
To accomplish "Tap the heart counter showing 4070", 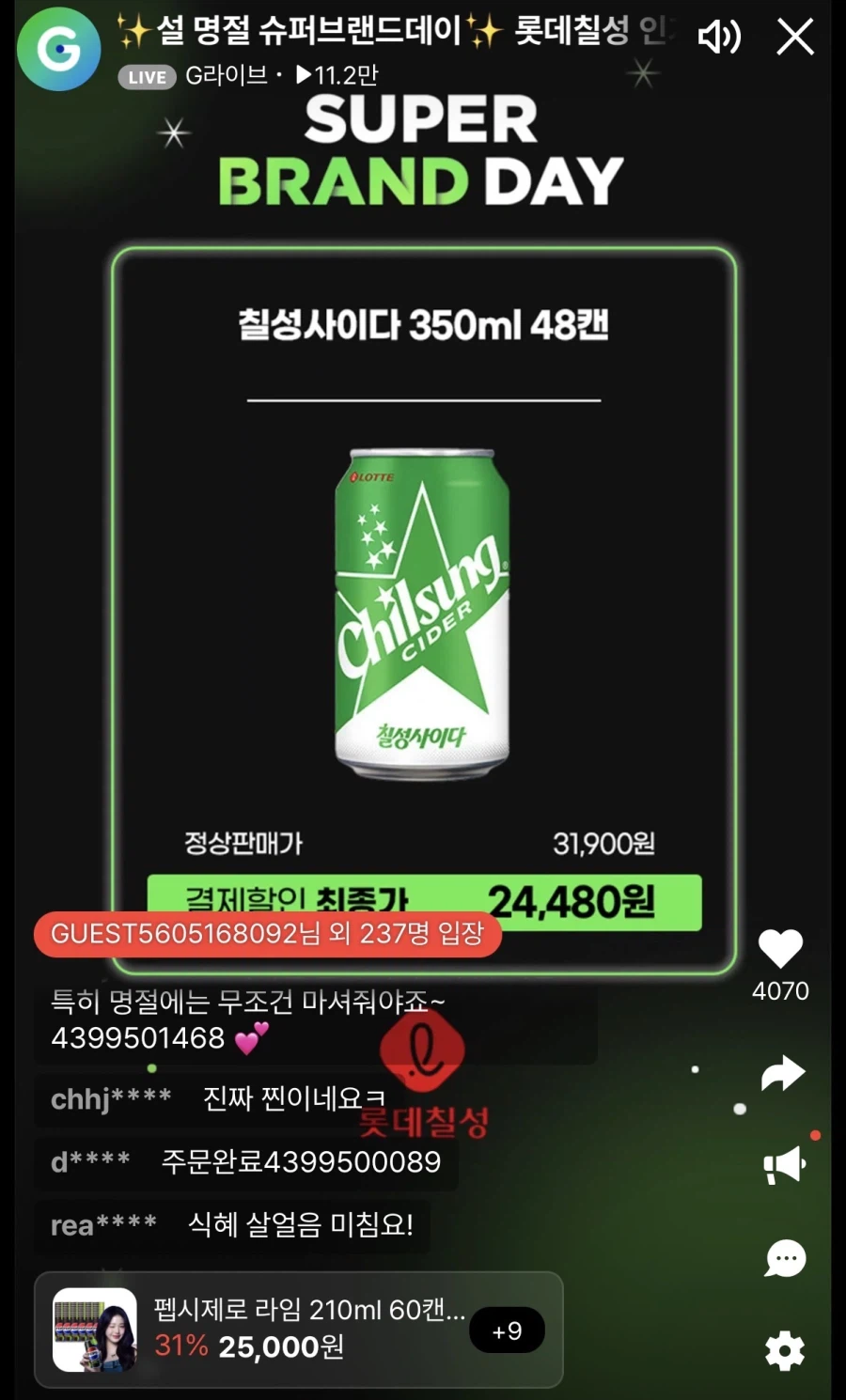I will click(x=779, y=989).
